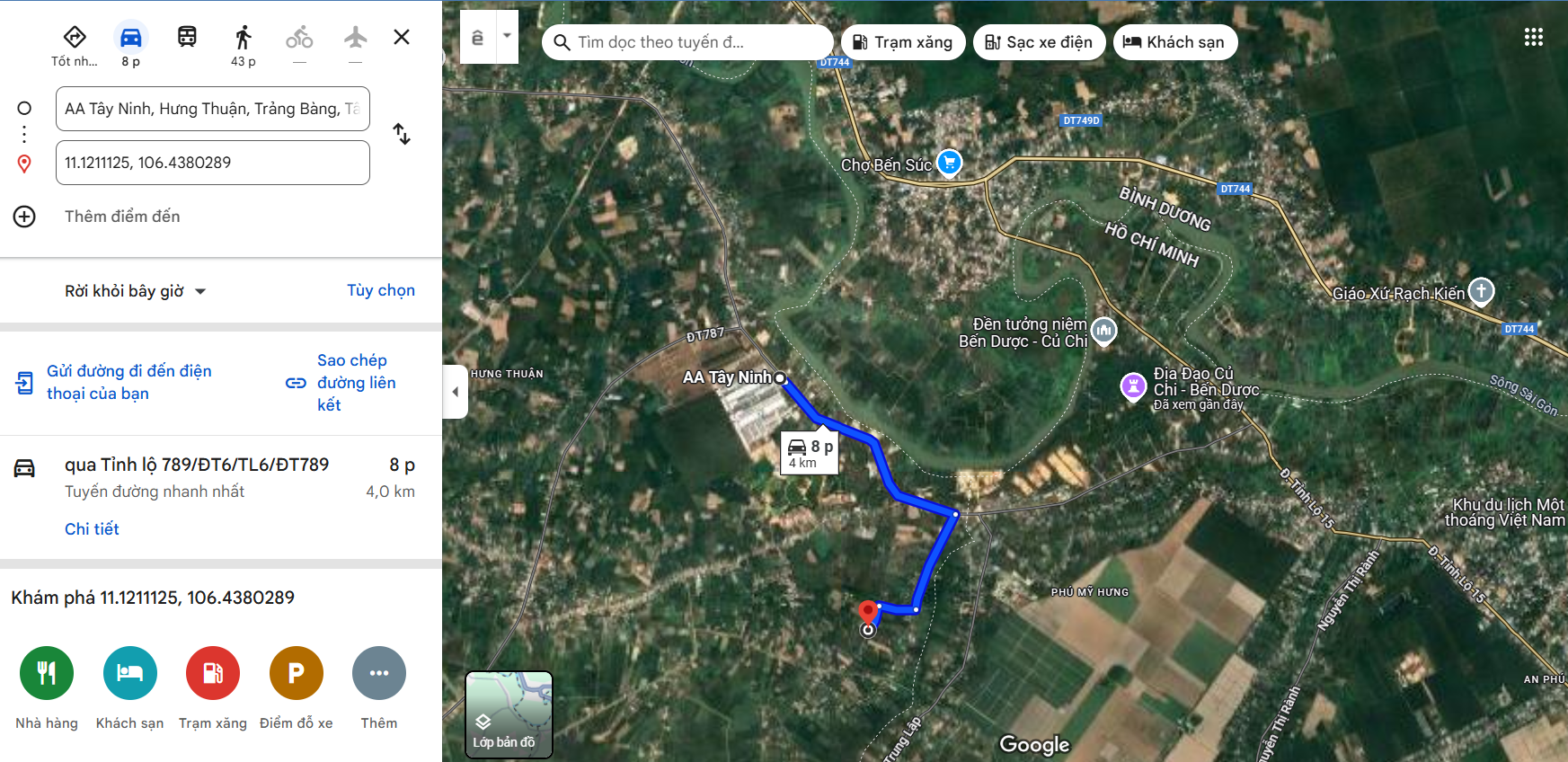Open Tùy chọn route options

pos(380,290)
